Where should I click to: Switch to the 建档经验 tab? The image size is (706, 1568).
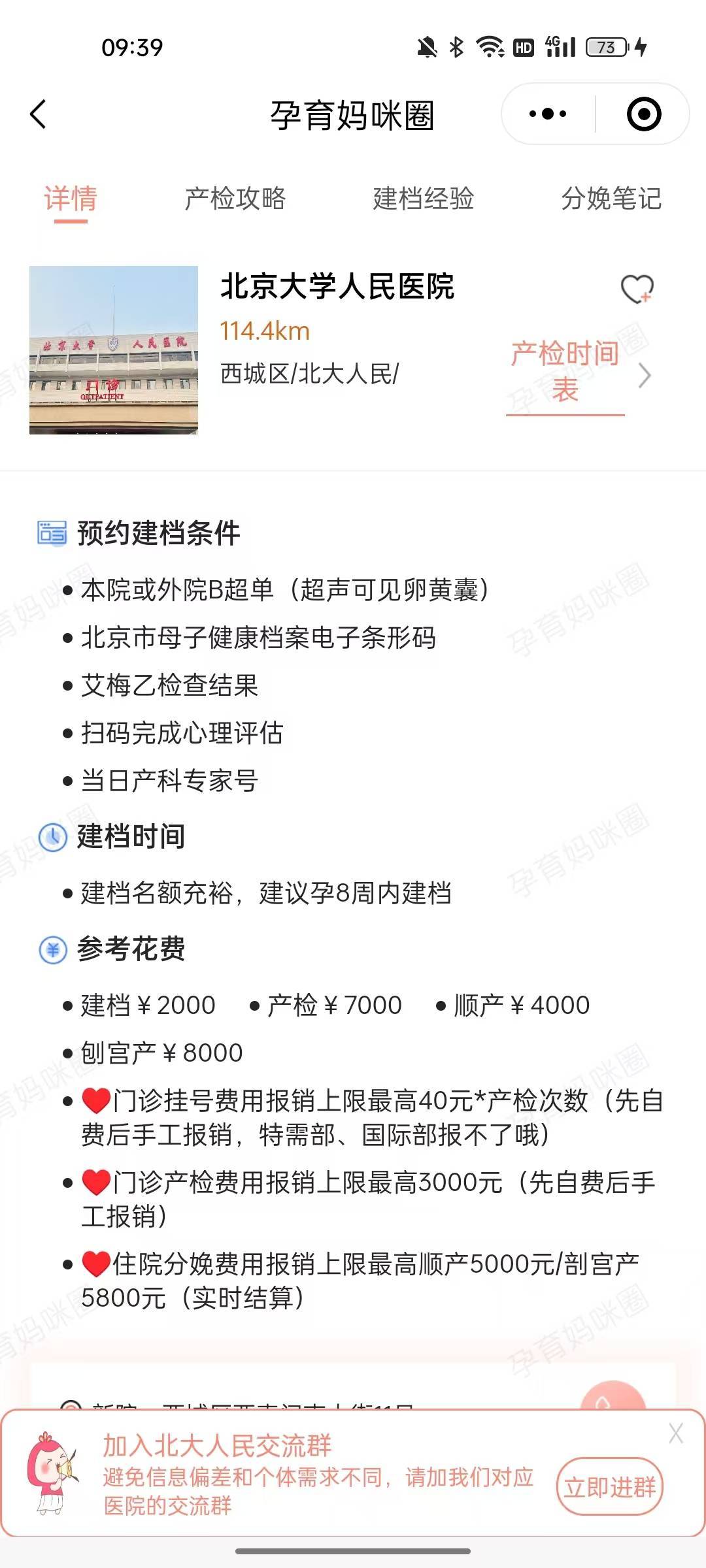click(423, 199)
